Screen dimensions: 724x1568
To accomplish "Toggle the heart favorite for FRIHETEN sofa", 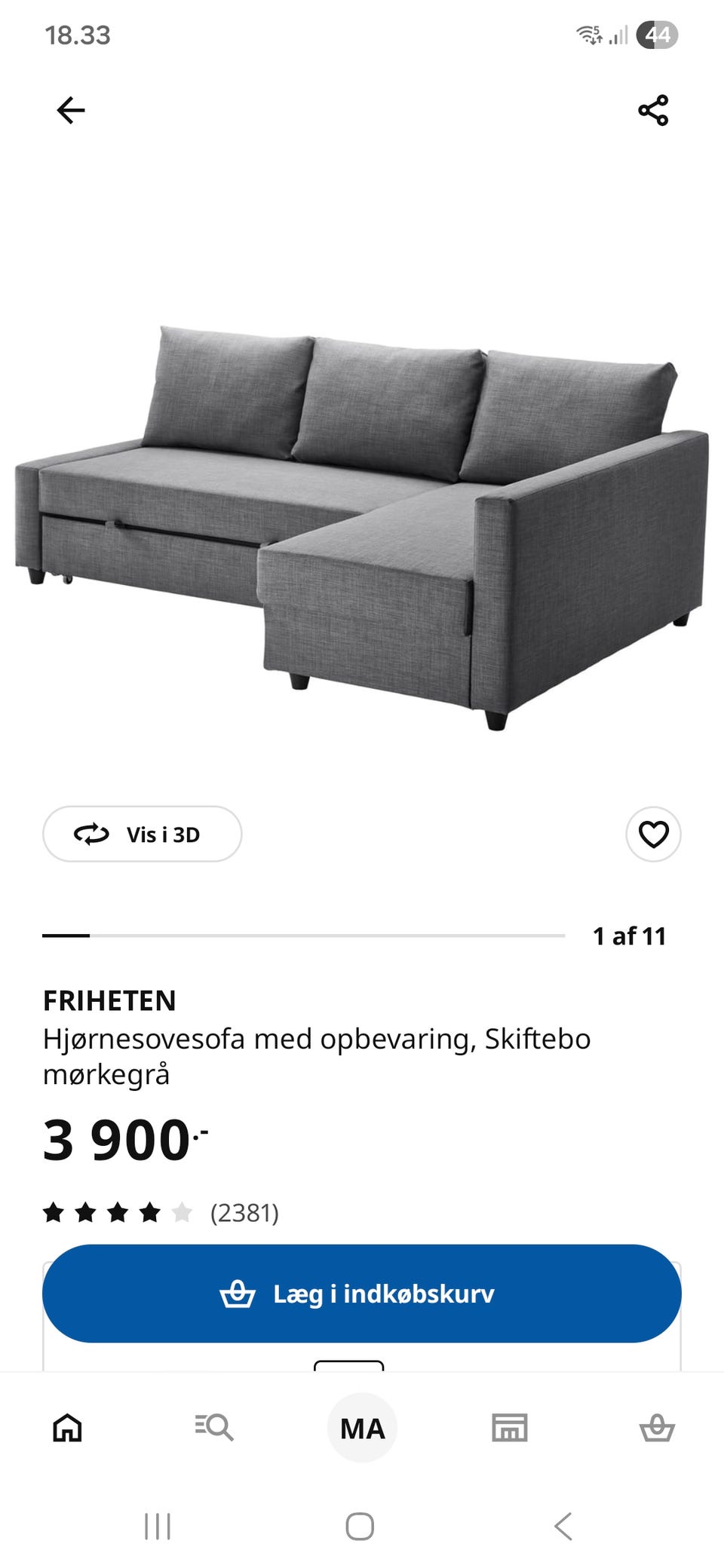I will [653, 835].
